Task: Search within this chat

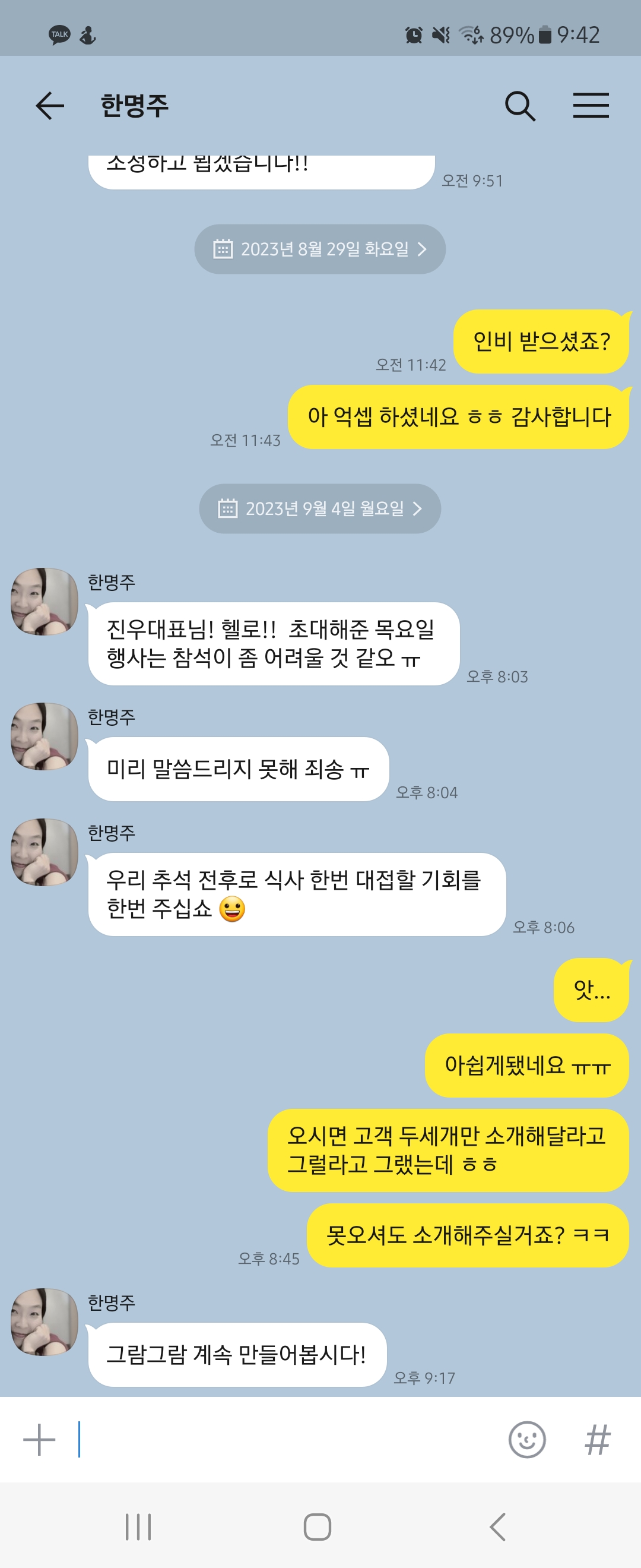Action: click(520, 106)
